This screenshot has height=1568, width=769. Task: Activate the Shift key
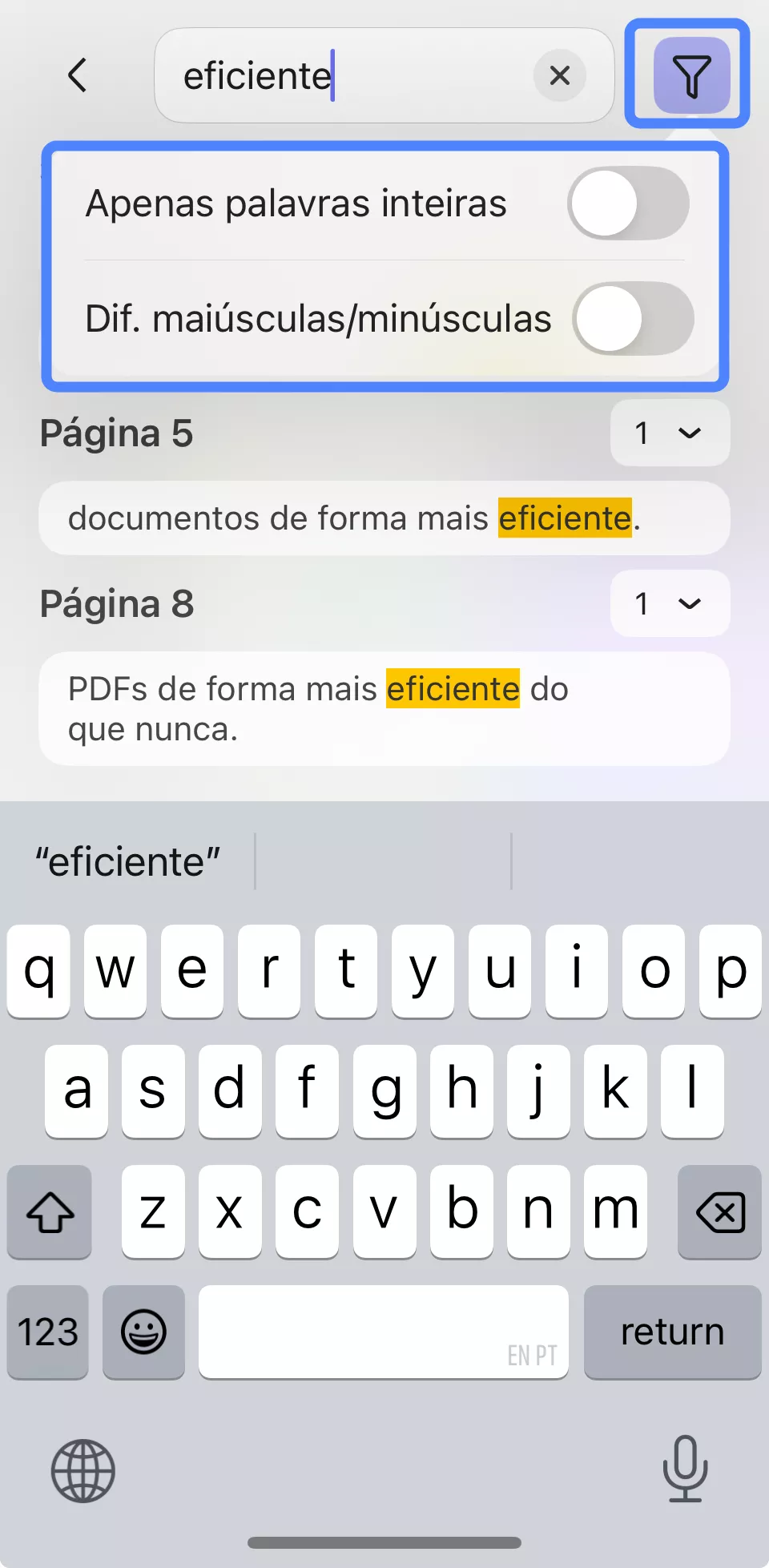point(48,1212)
